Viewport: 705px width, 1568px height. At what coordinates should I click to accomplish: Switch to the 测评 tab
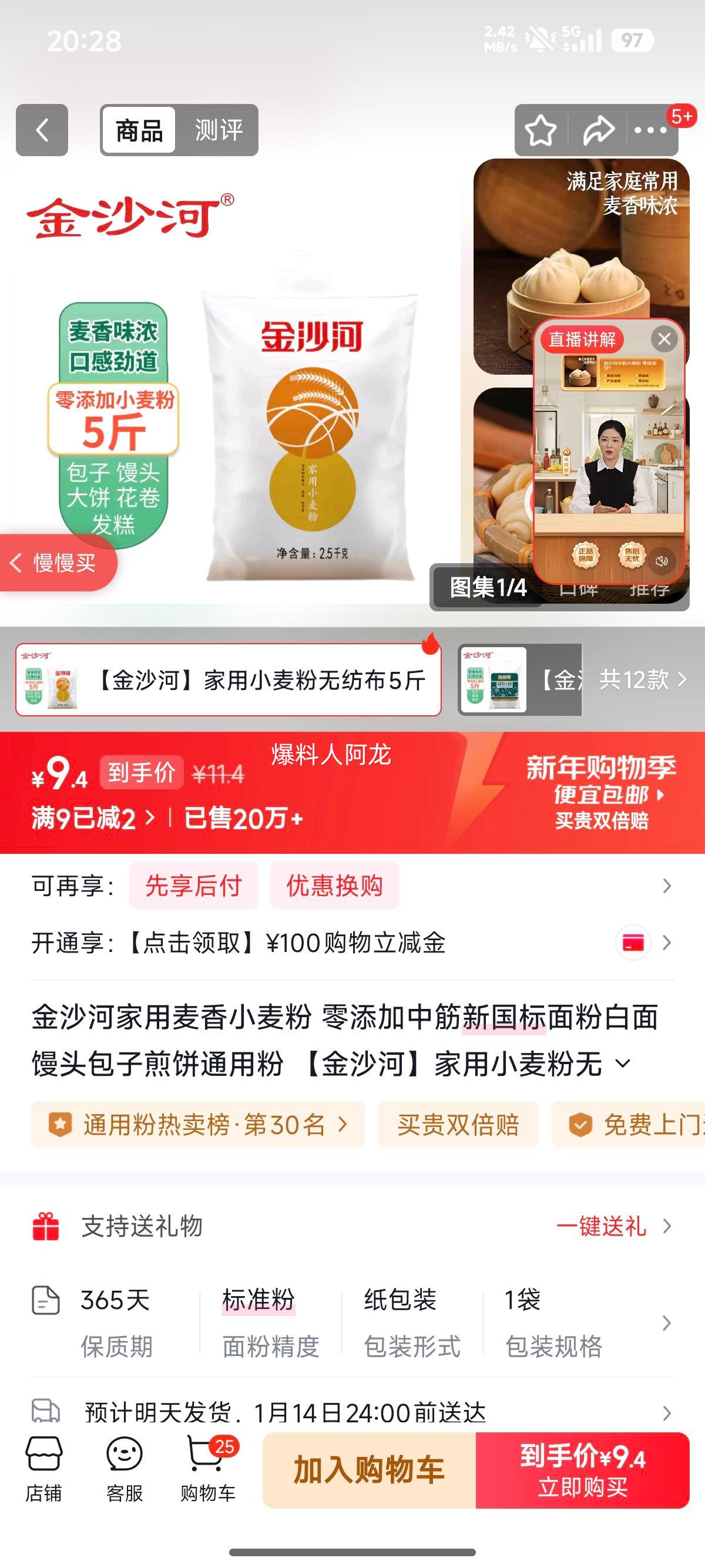pyautogui.click(x=217, y=129)
